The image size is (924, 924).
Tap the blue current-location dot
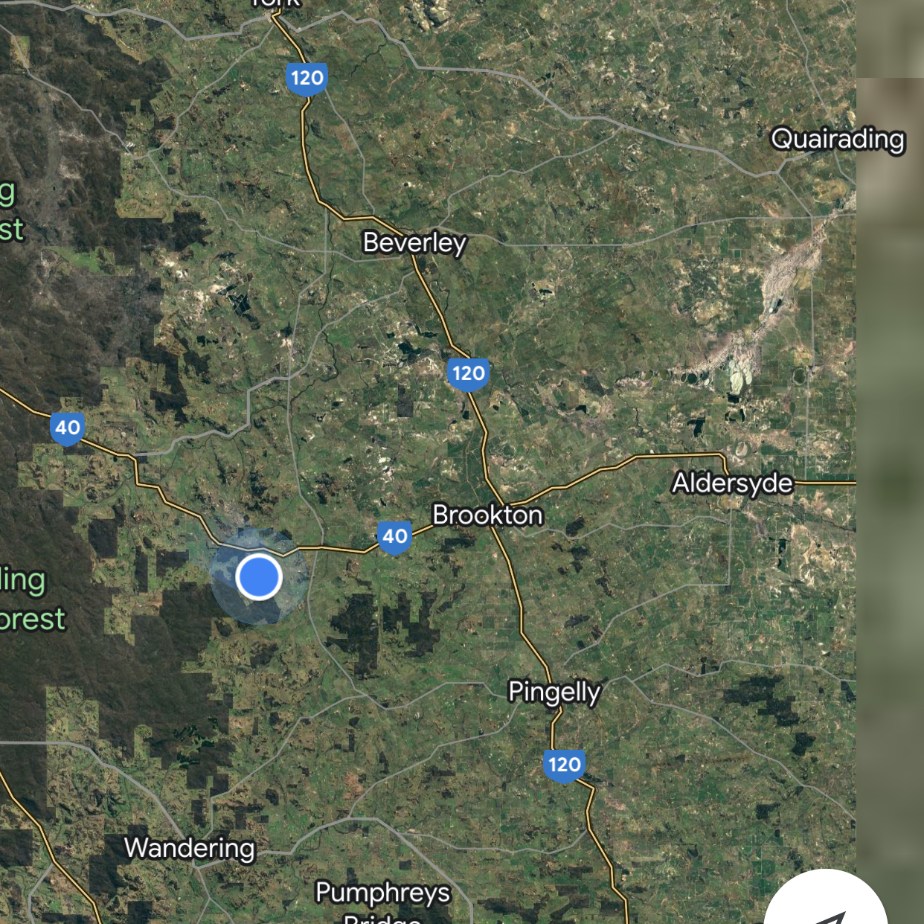pos(259,577)
